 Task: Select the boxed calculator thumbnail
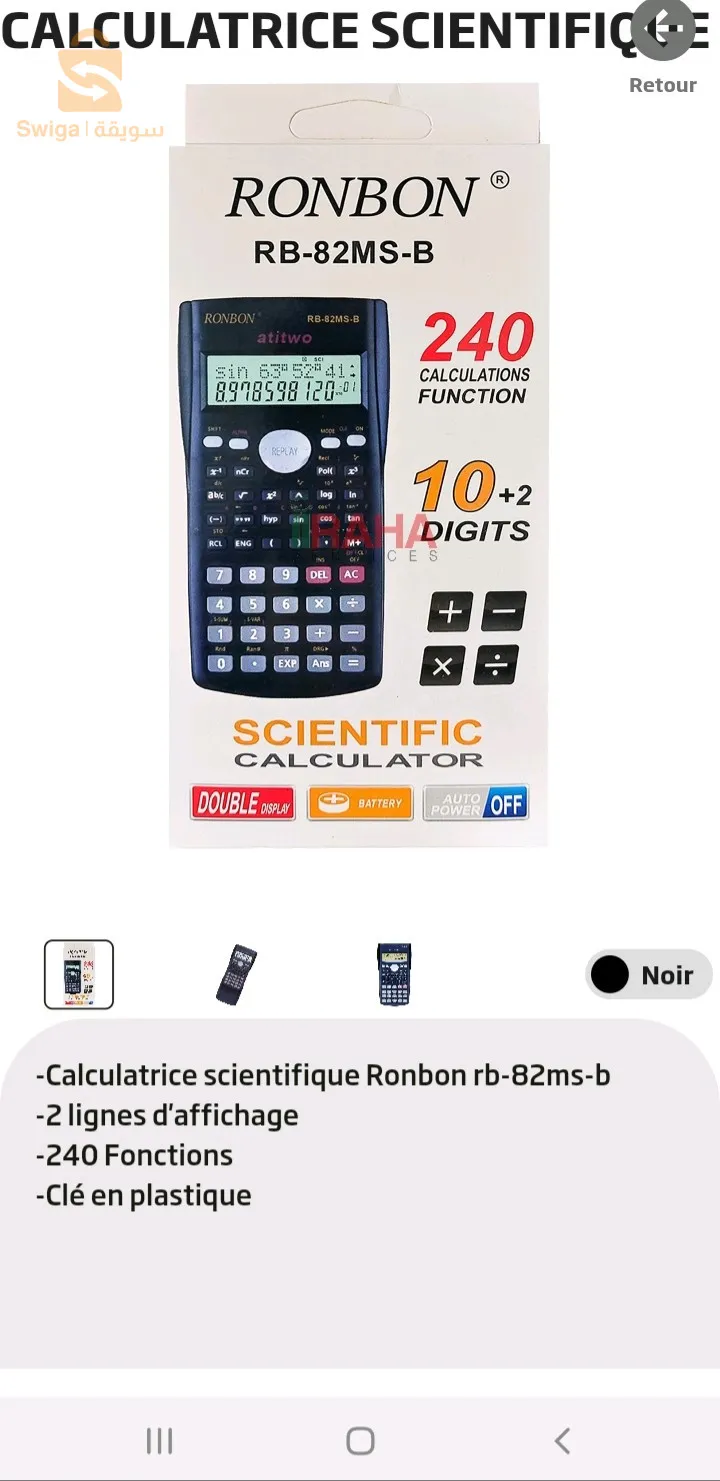pyautogui.click(x=79, y=974)
